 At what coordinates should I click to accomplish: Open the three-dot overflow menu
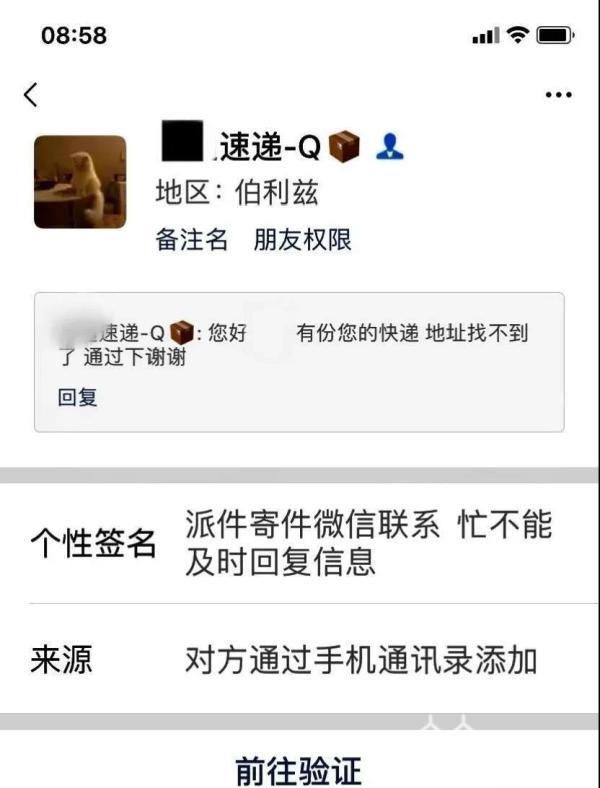click(x=557, y=95)
